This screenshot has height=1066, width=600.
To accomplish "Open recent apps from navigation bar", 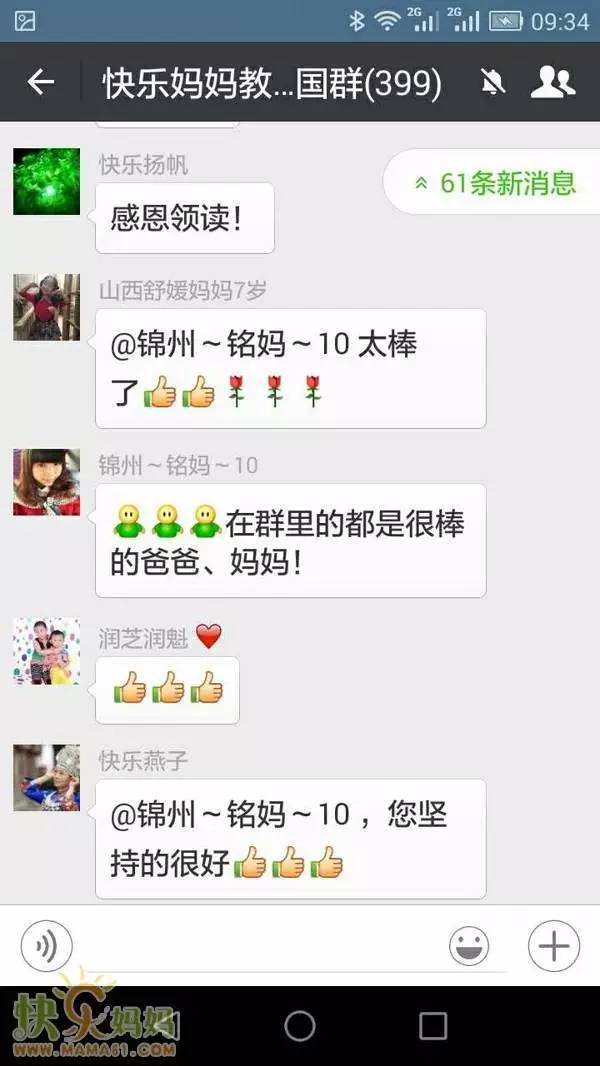I will tap(433, 1026).
